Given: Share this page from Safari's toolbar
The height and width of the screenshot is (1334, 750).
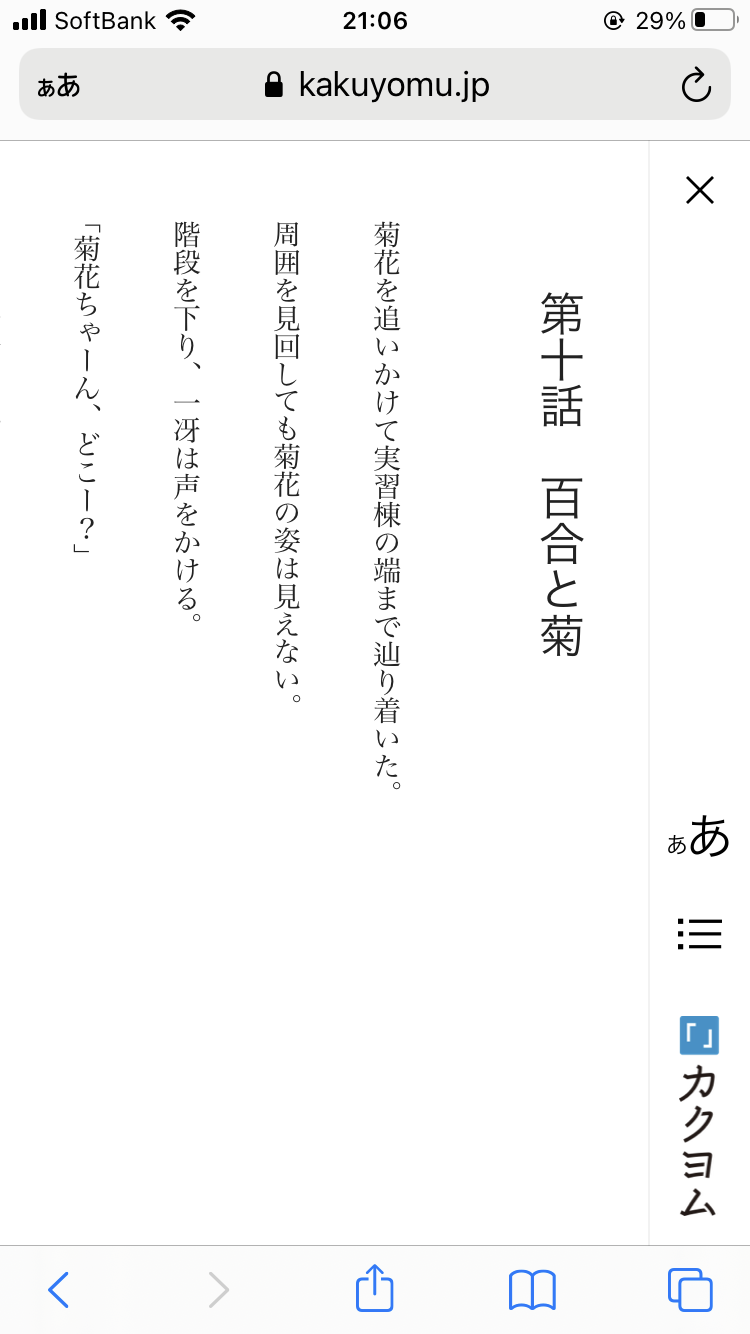Looking at the screenshot, I should coord(375,1287).
